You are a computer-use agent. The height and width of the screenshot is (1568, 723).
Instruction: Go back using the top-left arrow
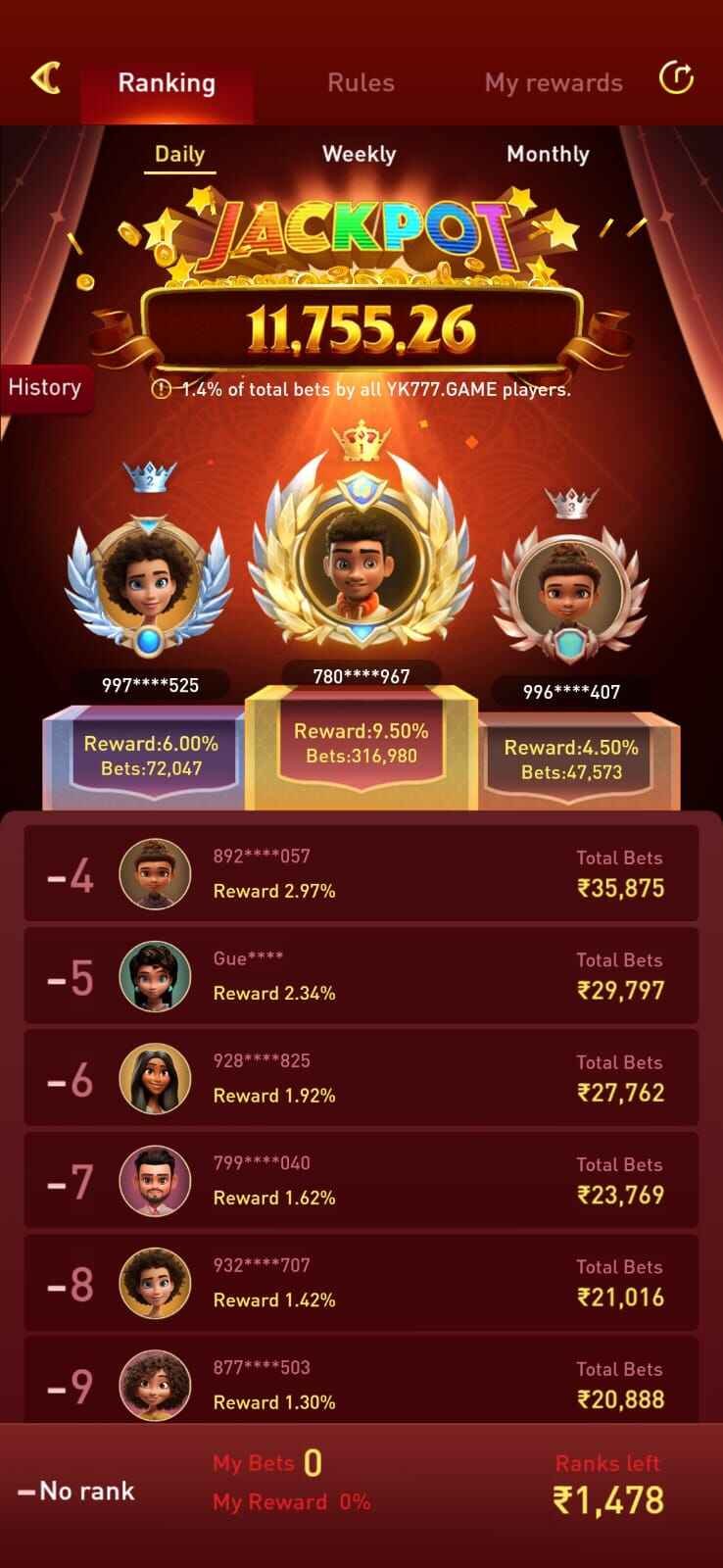coord(46,77)
